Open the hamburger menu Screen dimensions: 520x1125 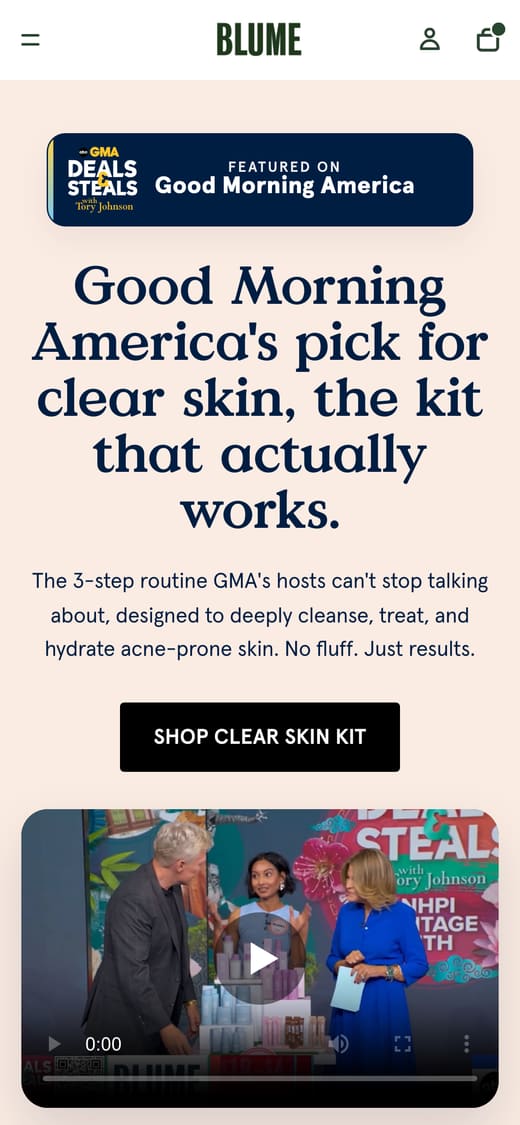point(30,39)
